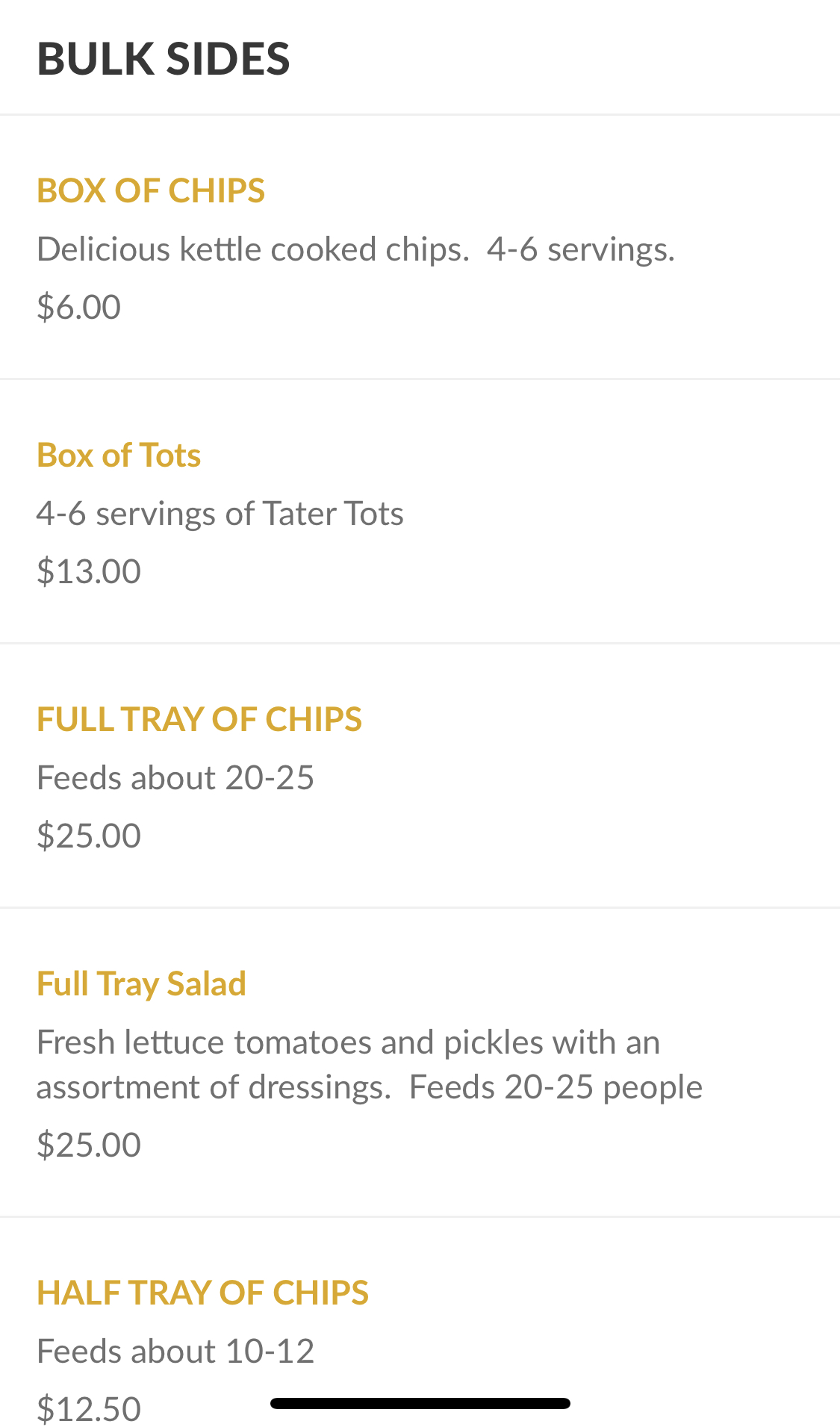The height and width of the screenshot is (1427, 840).
Task: Select the Box of Tots item
Action: coord(119,456)
